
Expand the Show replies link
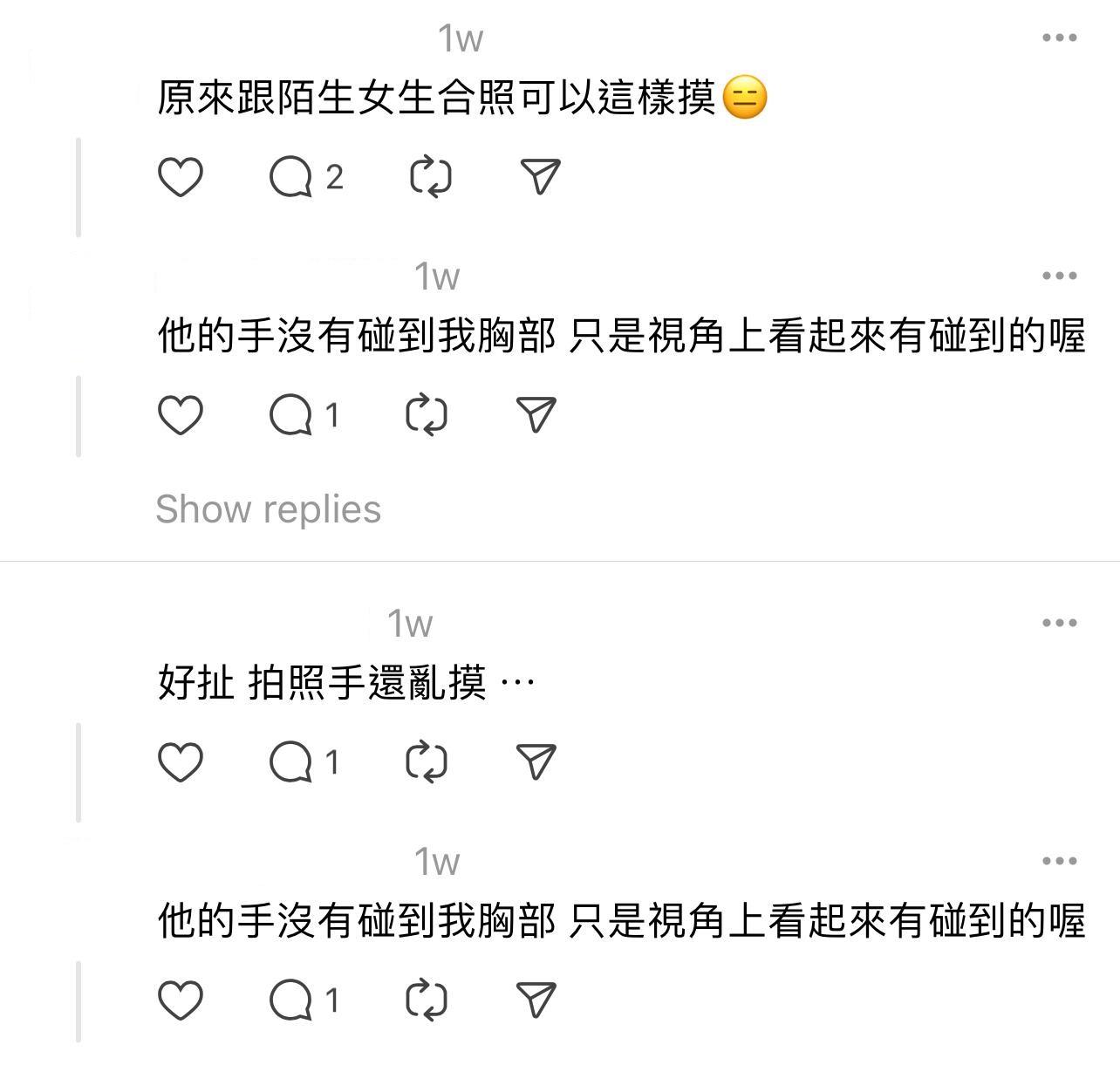tap(268, 509)
